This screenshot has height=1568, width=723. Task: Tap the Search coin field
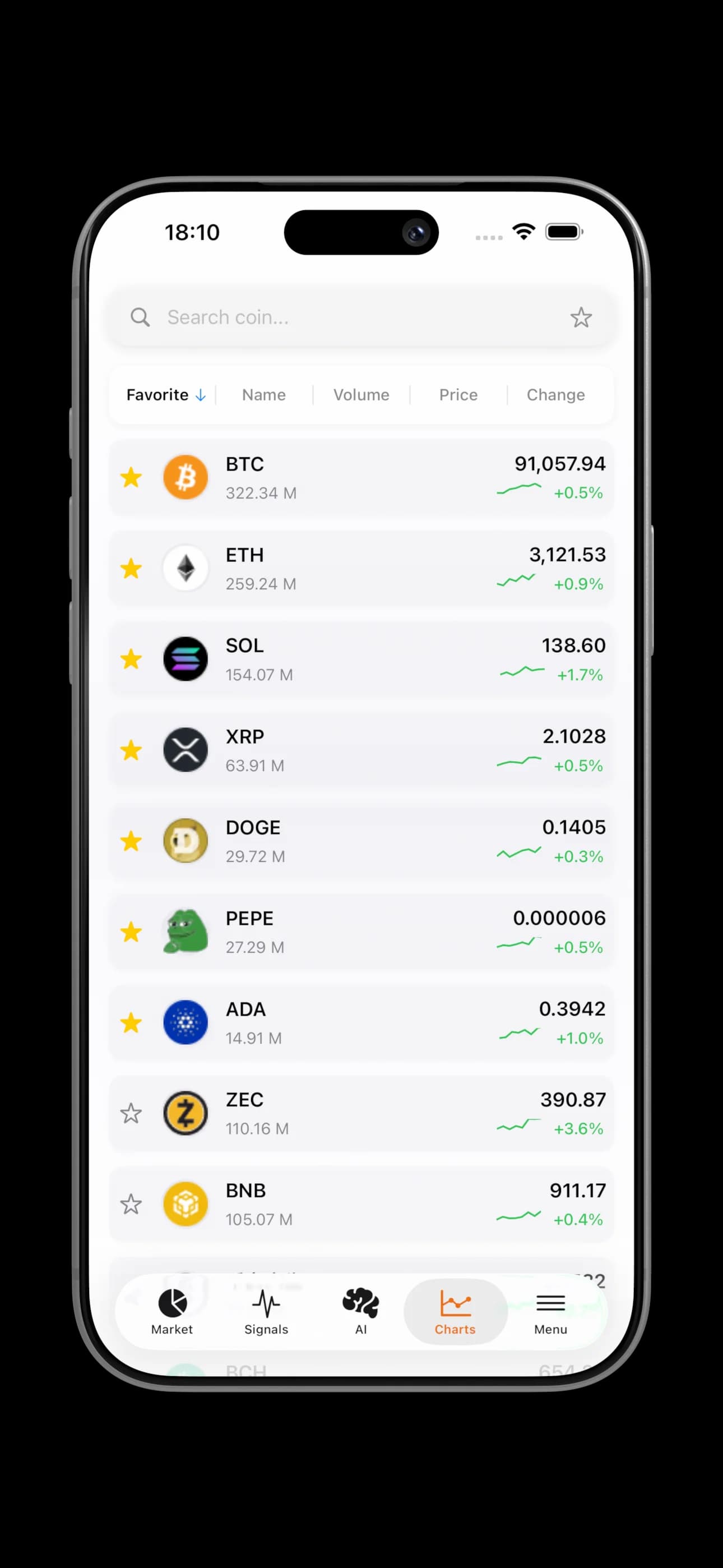click(x=341, y=317)
